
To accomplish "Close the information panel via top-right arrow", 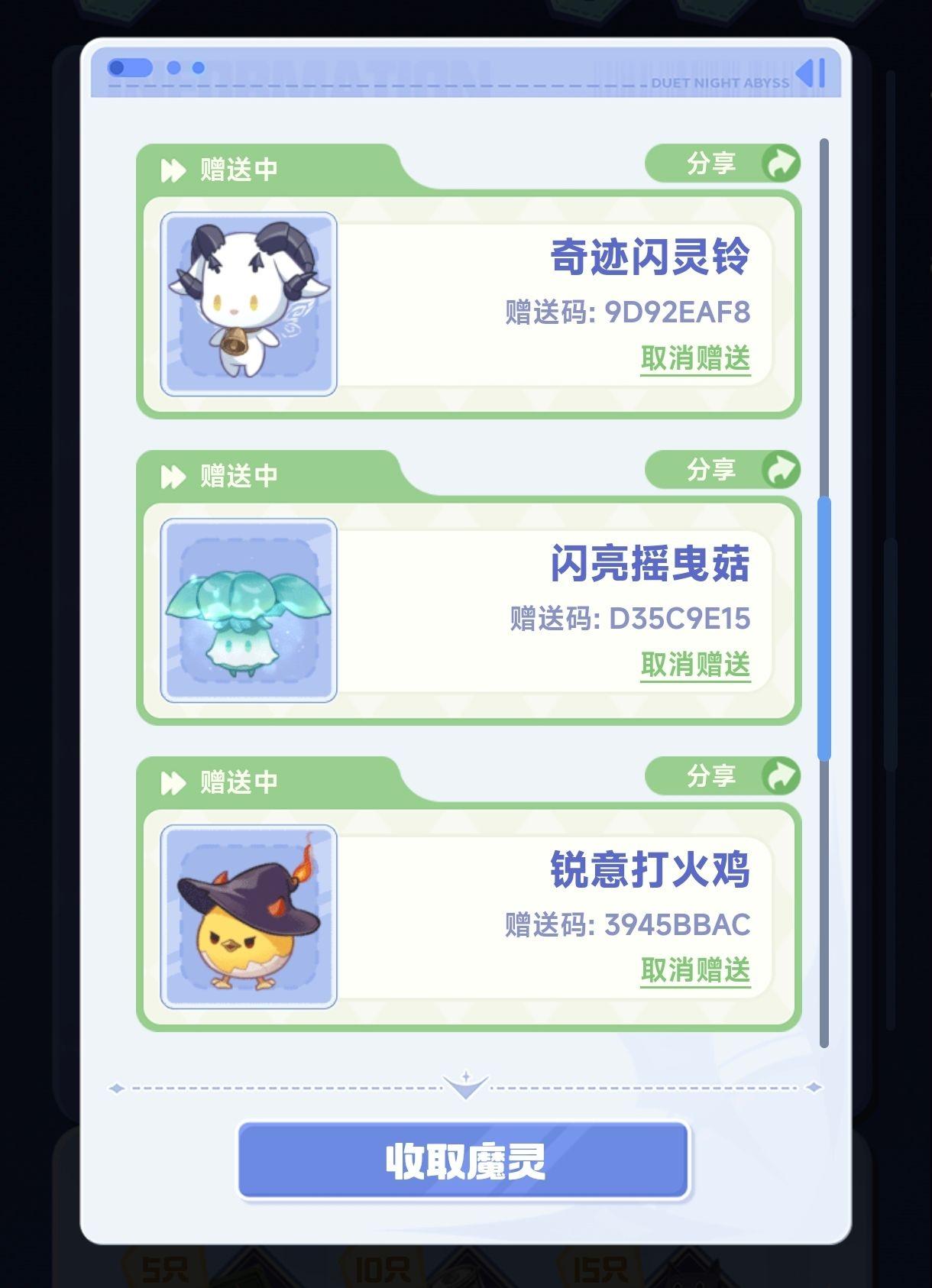I will (x=811, y=73).
